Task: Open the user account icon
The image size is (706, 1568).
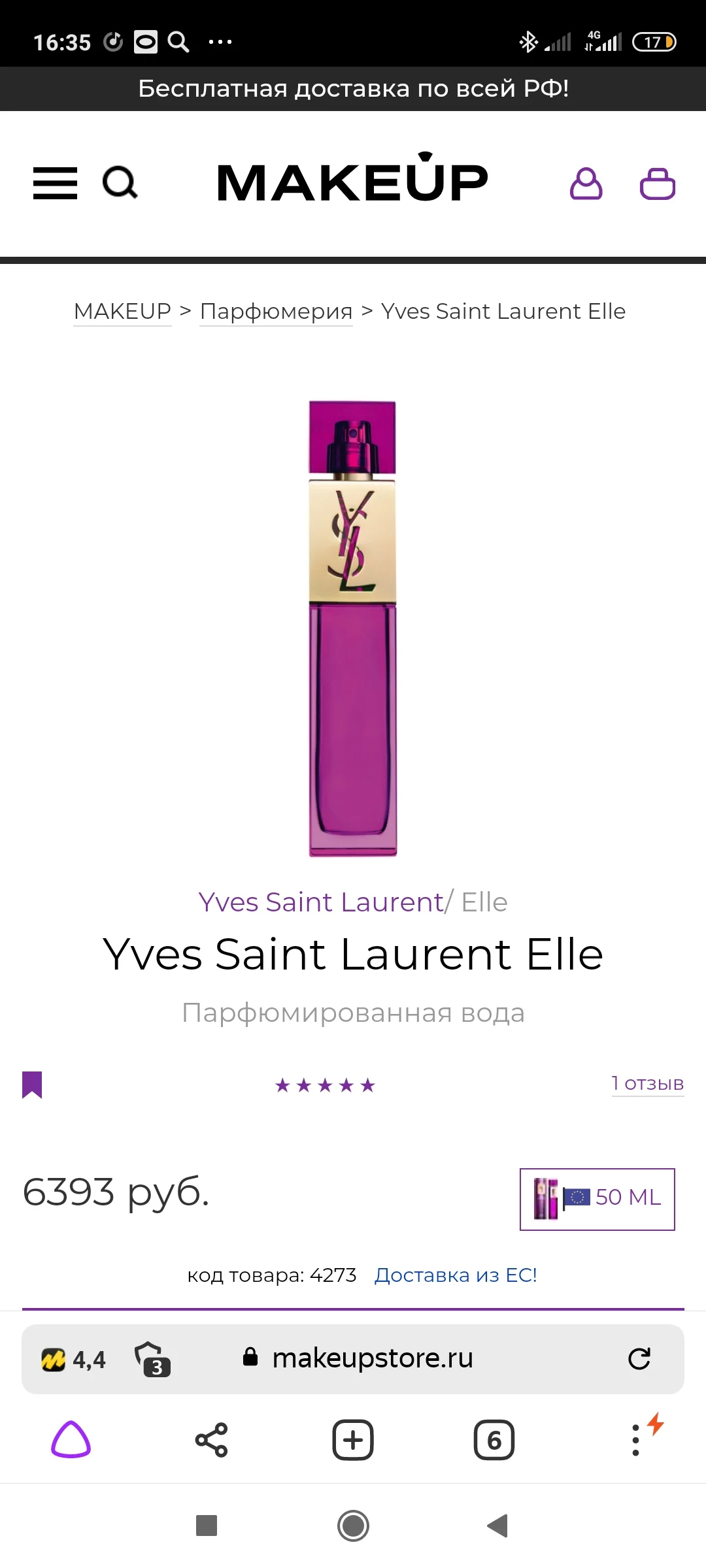Action: (586, 184)
